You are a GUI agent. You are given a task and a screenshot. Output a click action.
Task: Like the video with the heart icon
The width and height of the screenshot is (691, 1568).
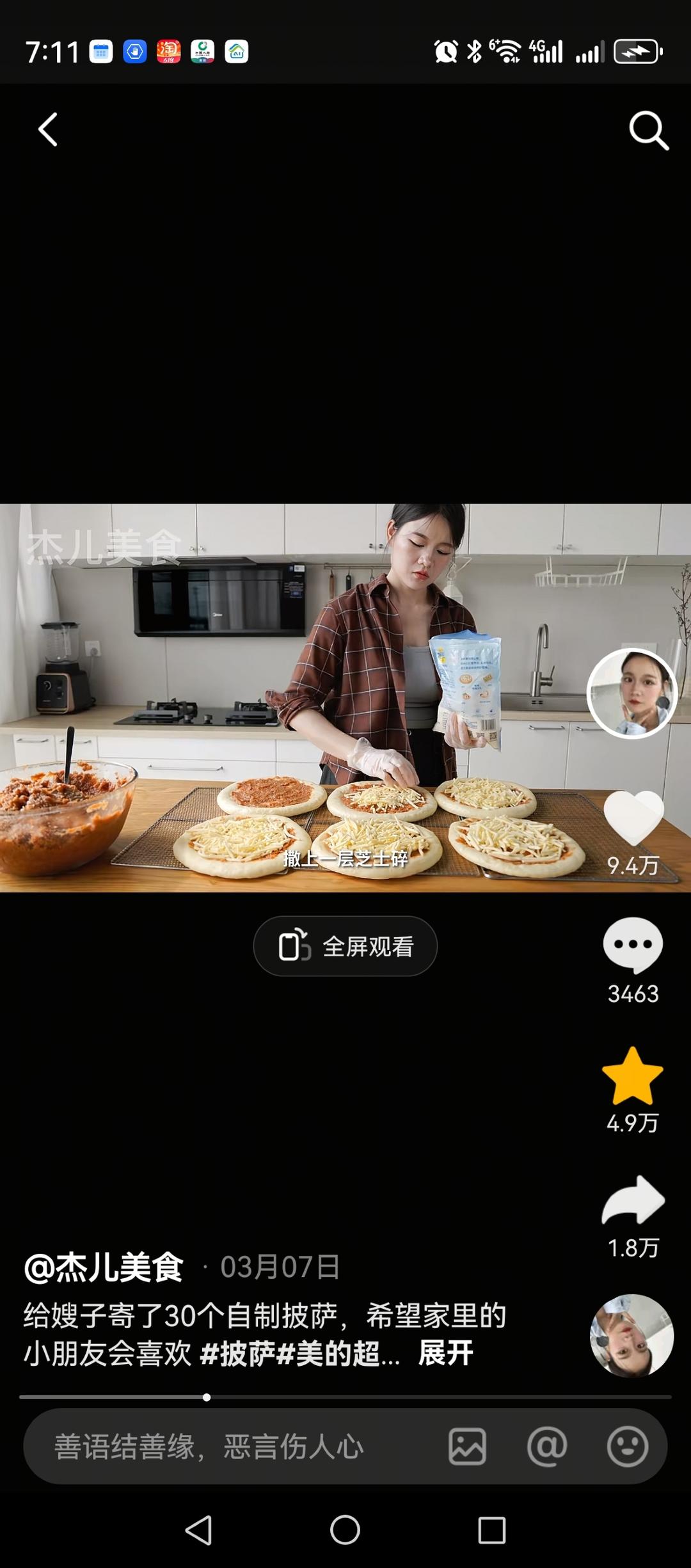633,818
